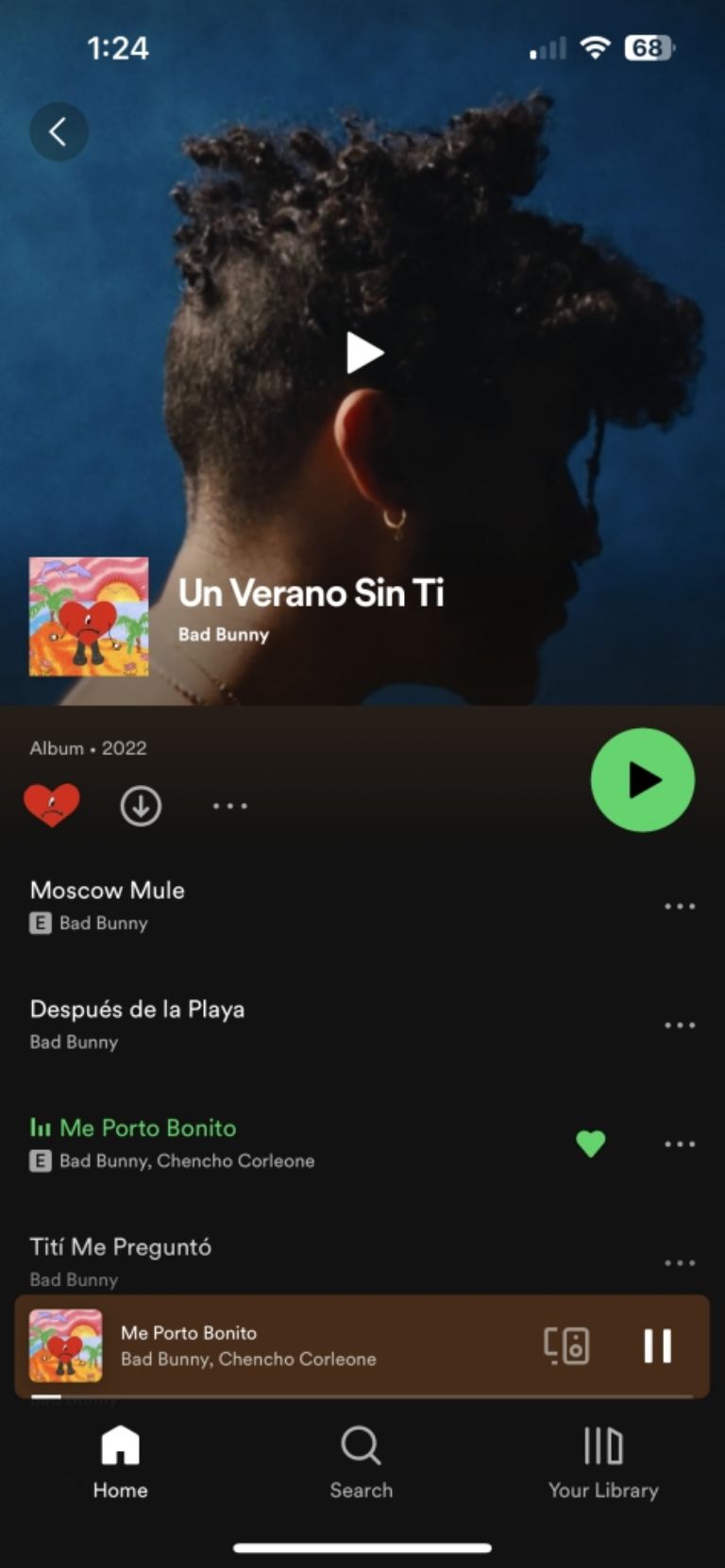
Task: Play the album video preview
Action: coord(363,353)
